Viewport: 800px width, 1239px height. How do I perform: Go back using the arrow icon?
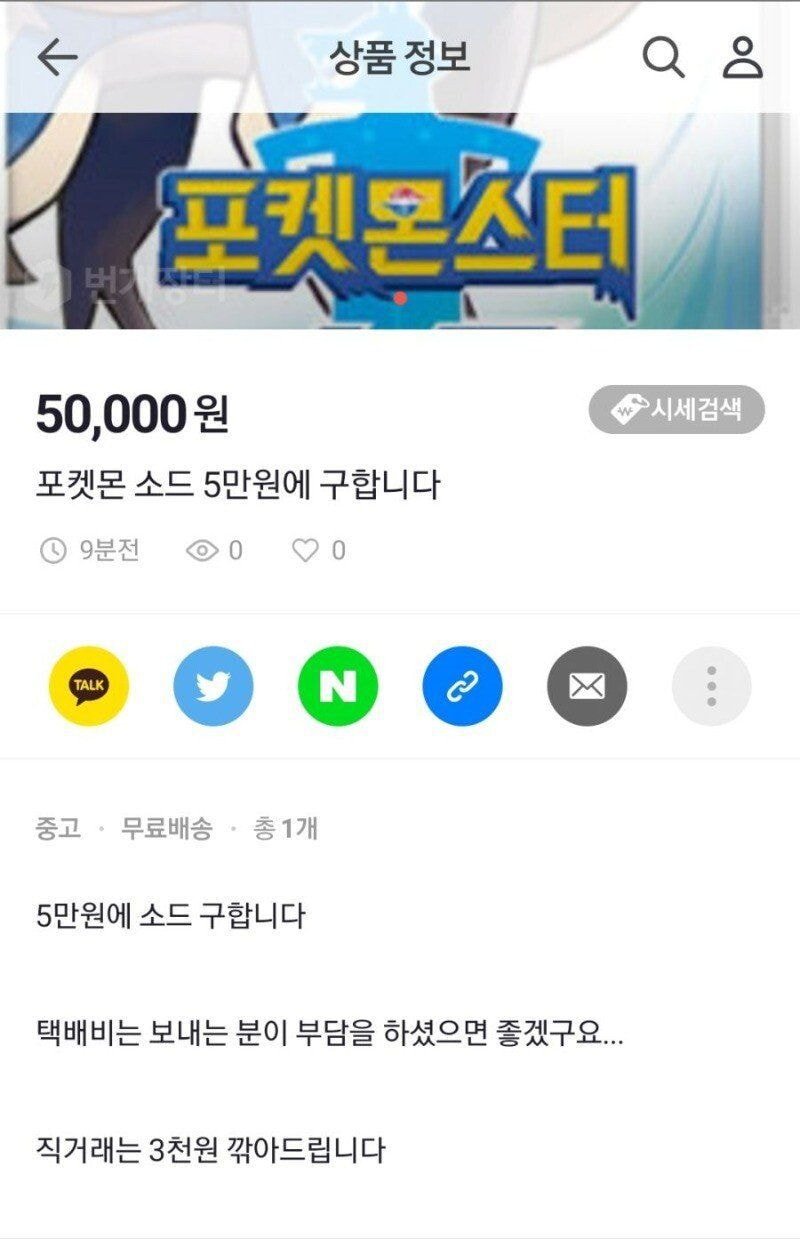click(x=57, y=58)
